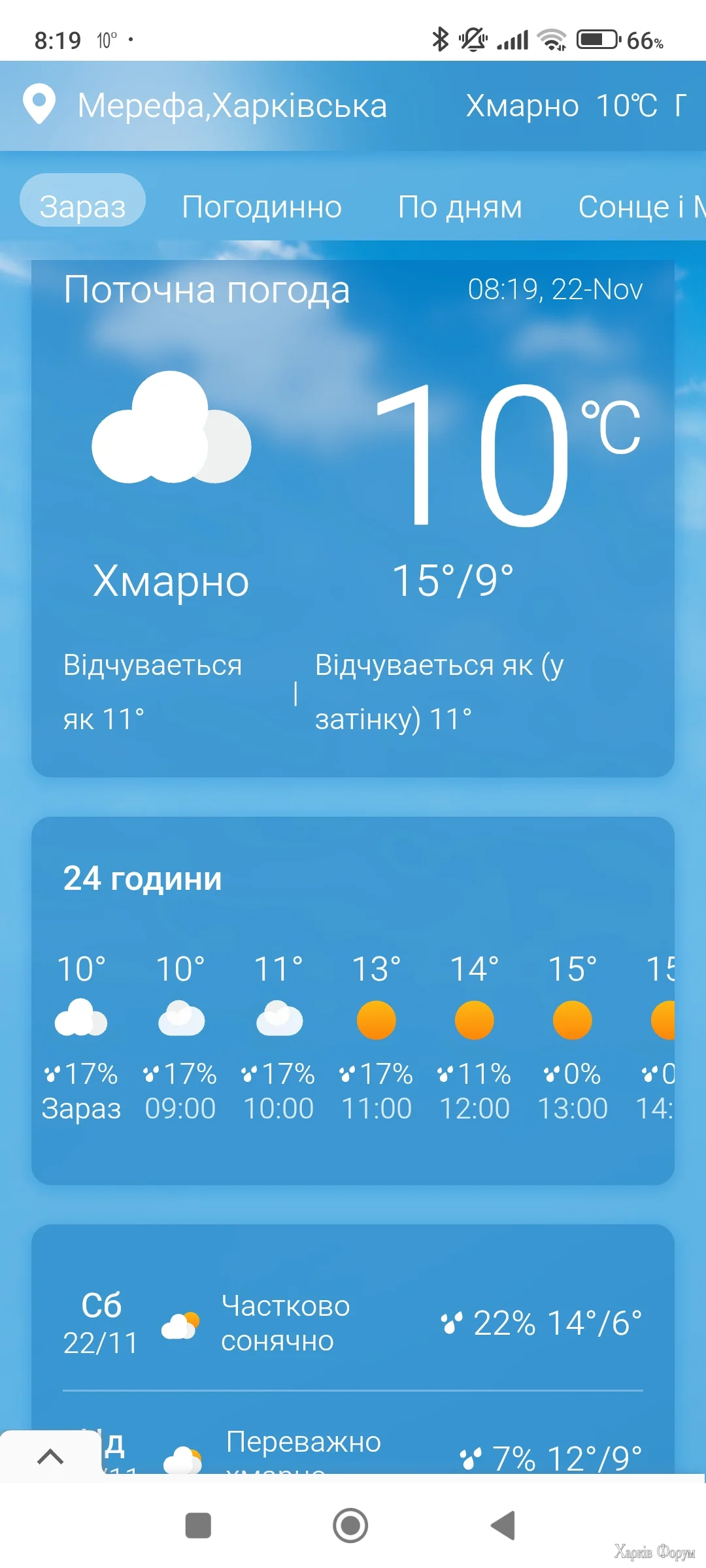This screenshot has height=1568, width=706.
Task: Open the "По дням" tab
Action: (460, 206)
